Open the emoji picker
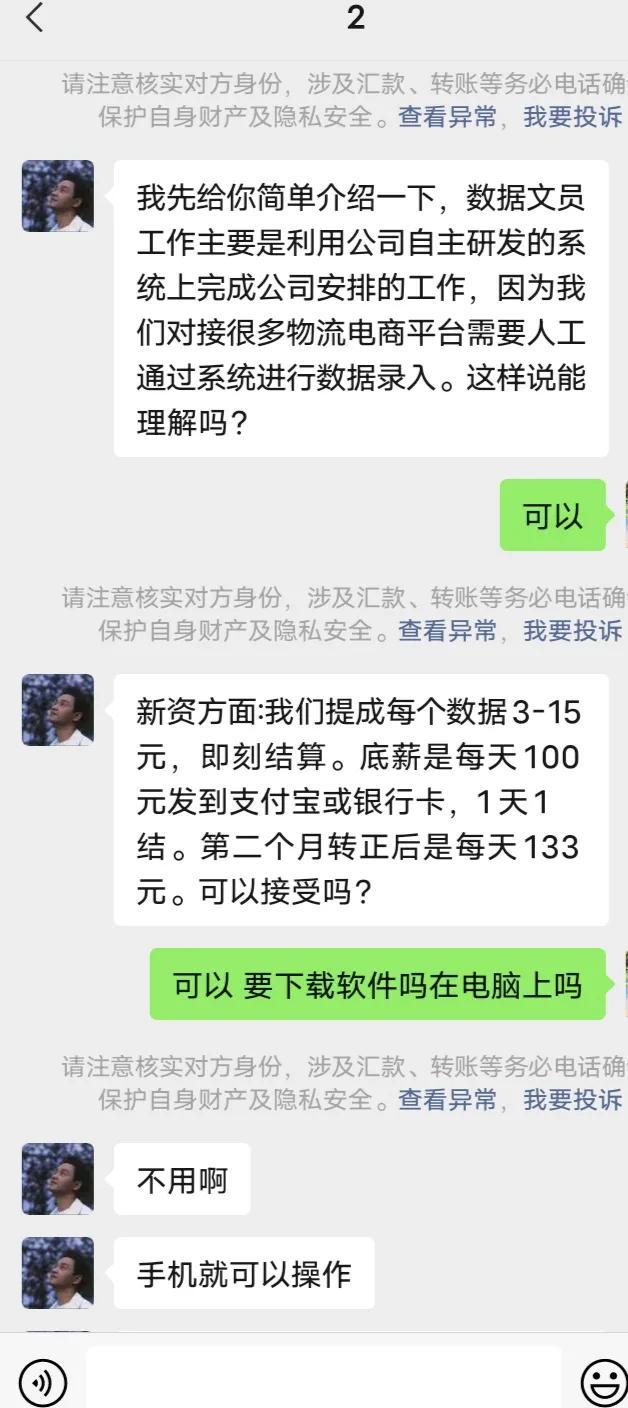The height and width of the screenshot is (1408, 628). point(603,1382)
